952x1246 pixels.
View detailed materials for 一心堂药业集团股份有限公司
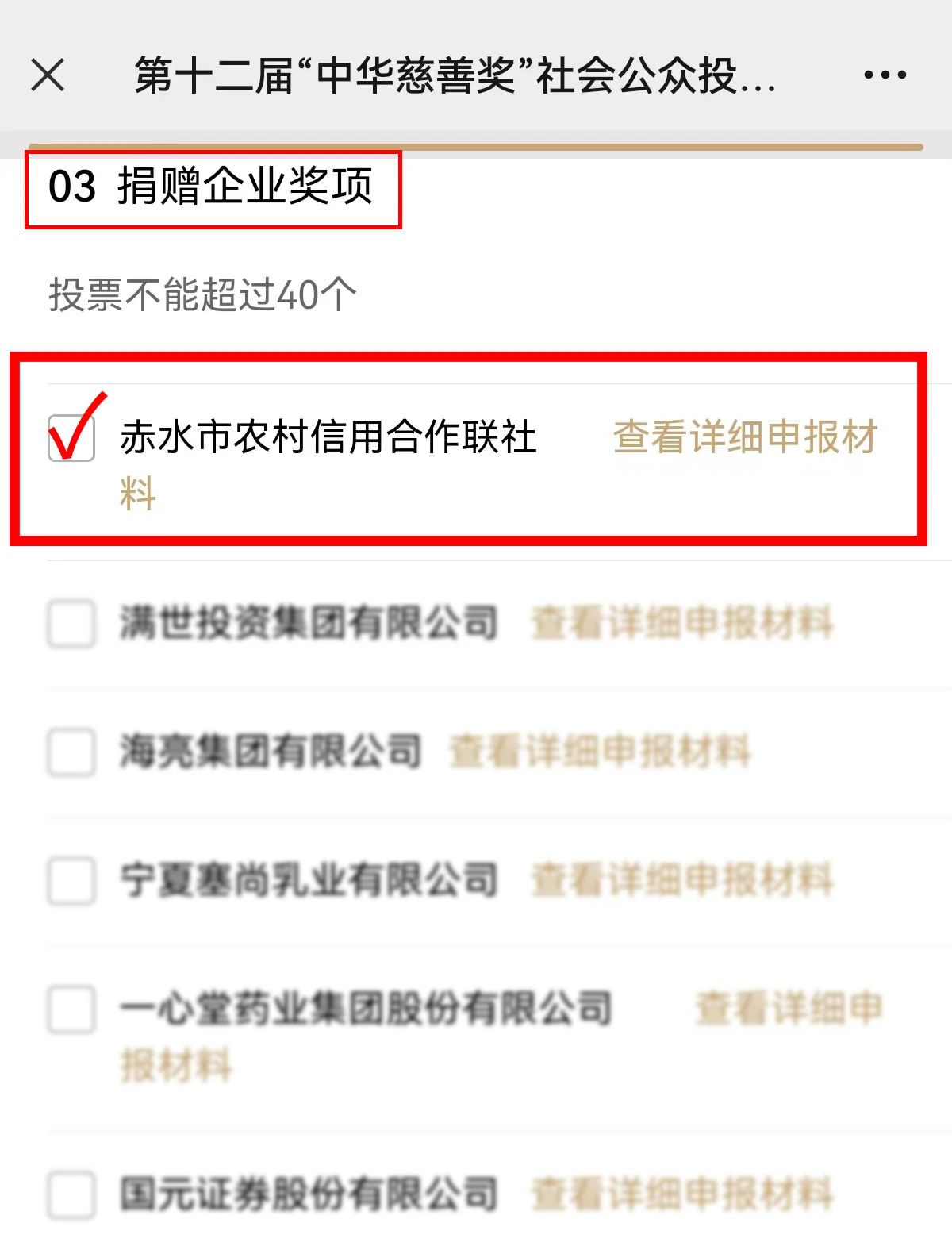pyautogui.click(x=789, y=1009)
